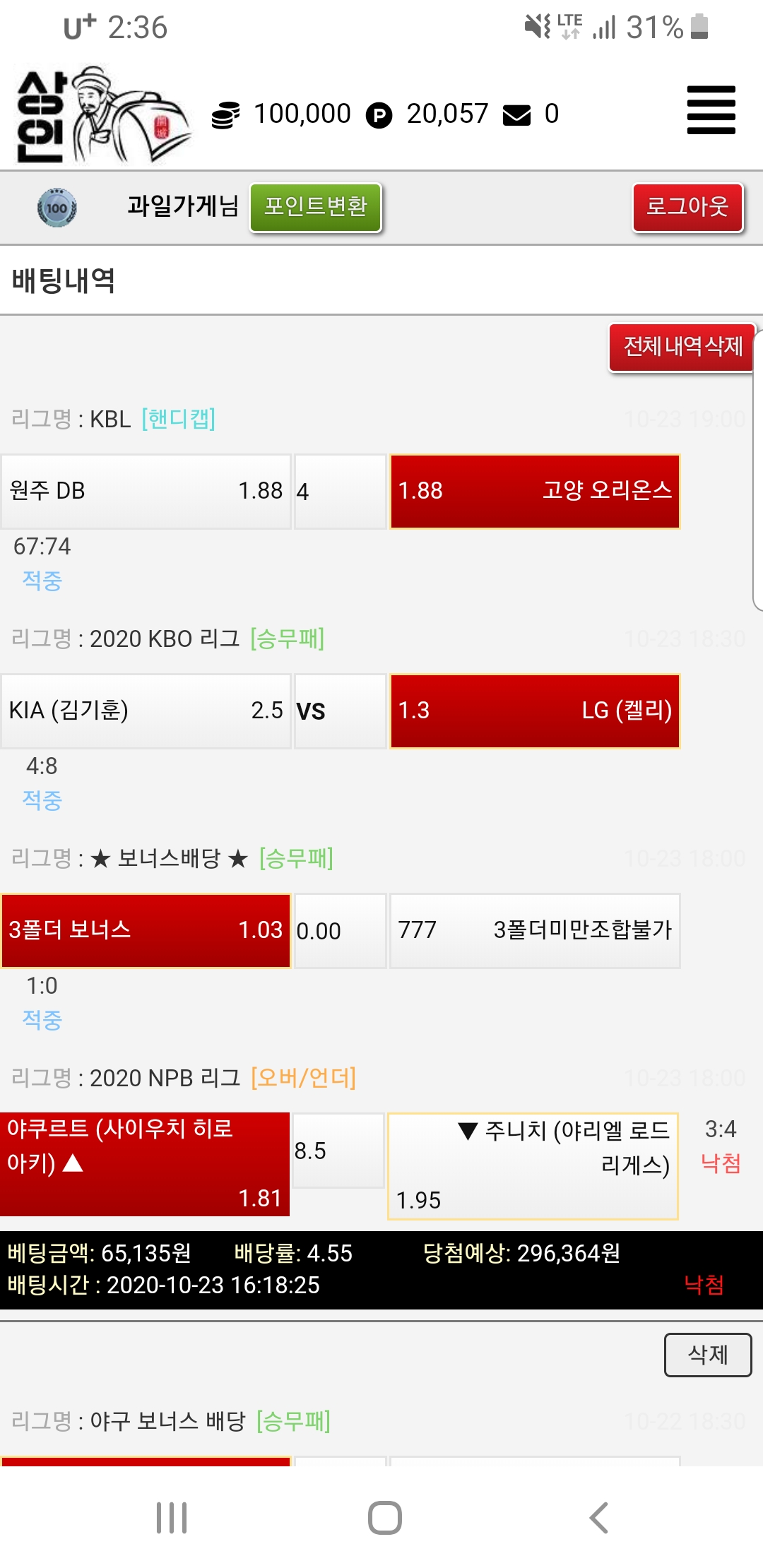Open the messages envelope icon
Image resolution: width=763 pixels, height=1568 pixels.
click(x=516, y=114)
